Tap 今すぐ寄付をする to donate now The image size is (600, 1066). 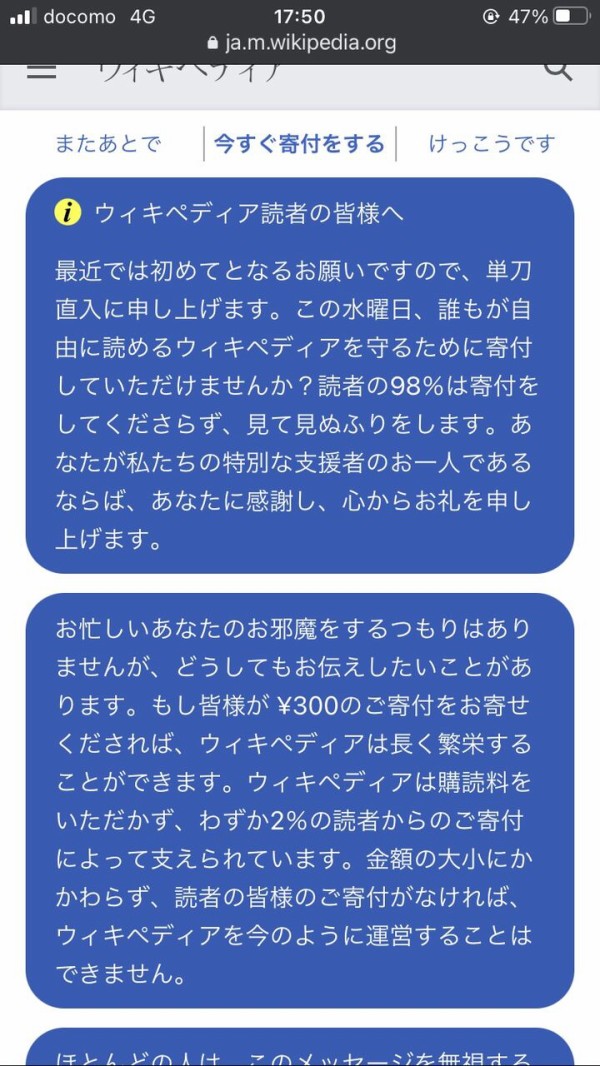pos(300,144)
